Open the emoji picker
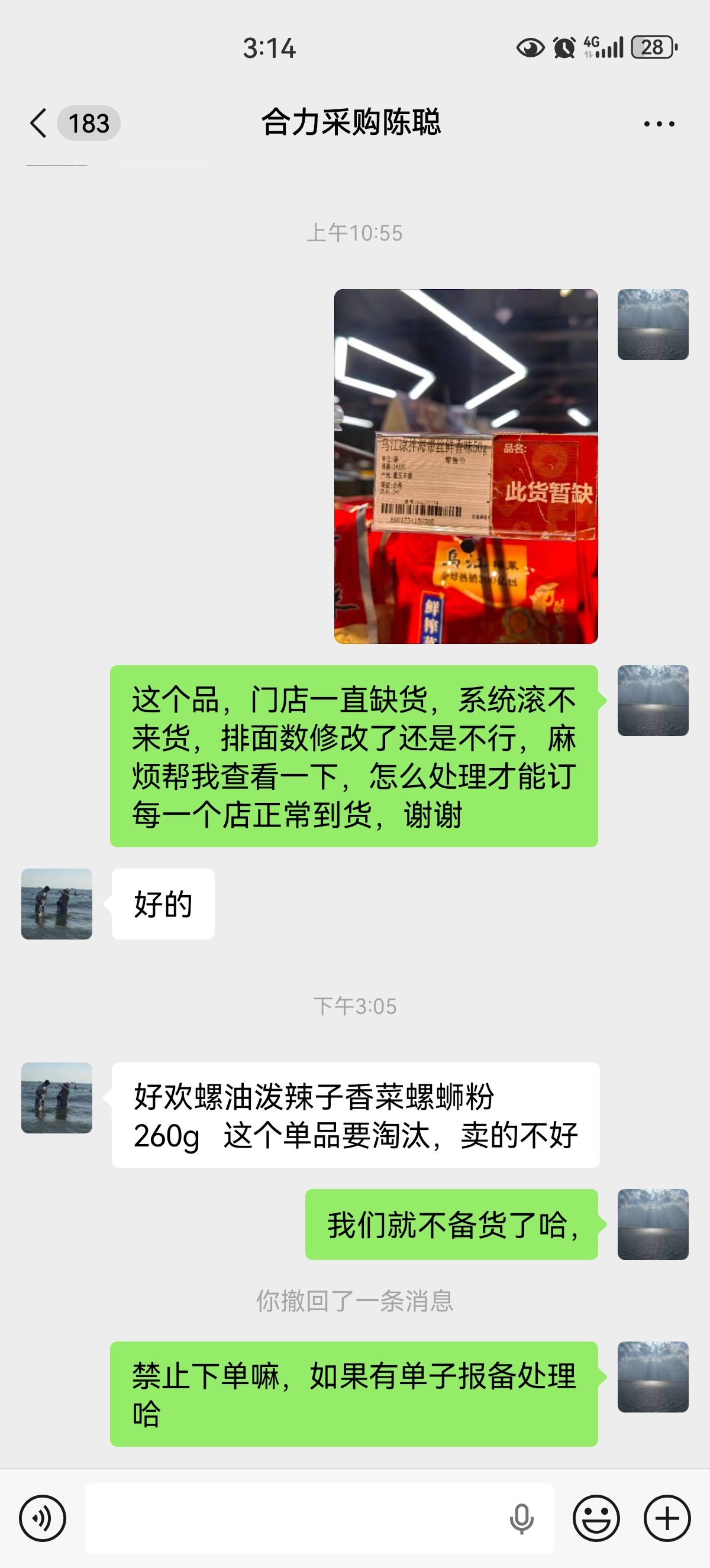This screenshot has height=1568, width=710. click(596, 1518)
